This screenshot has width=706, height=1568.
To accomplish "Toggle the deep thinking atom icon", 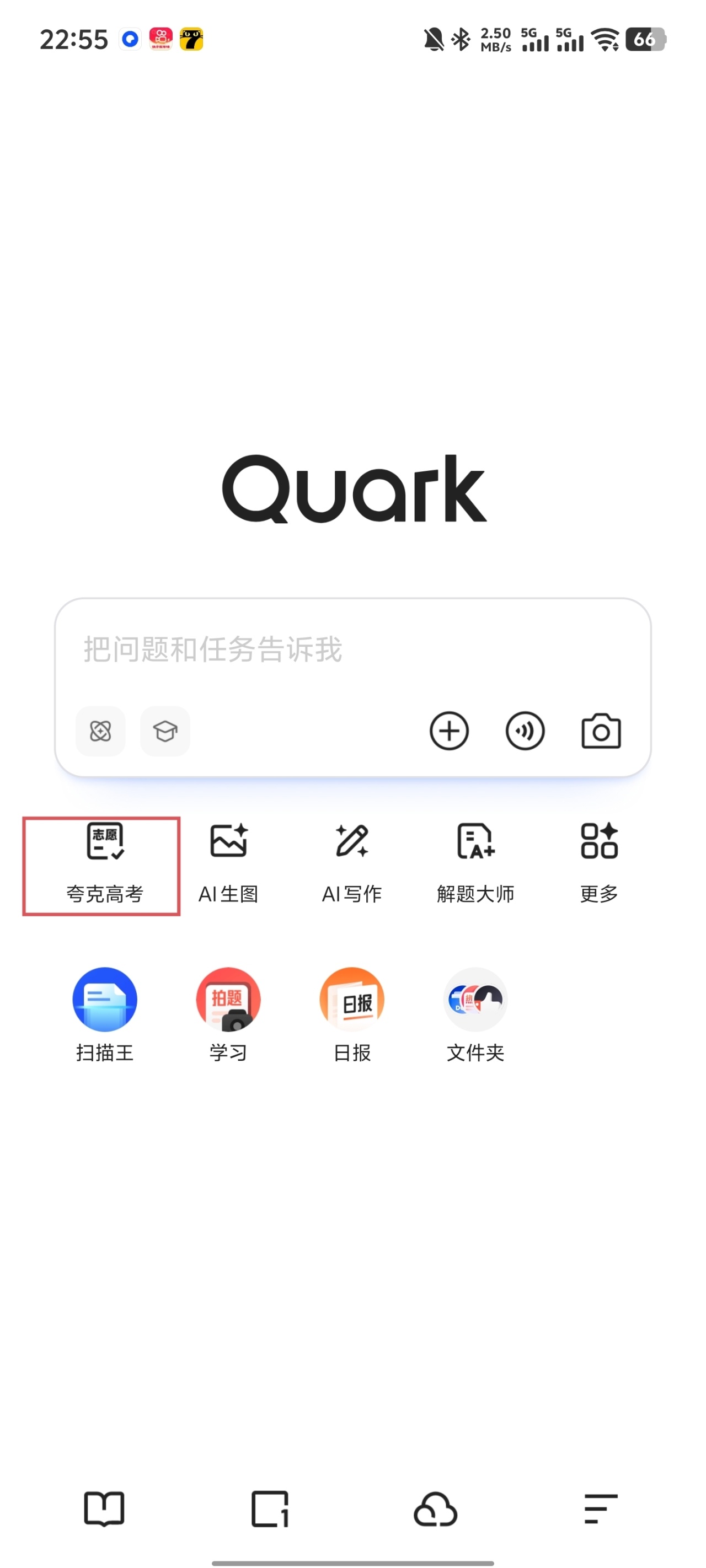I will [x=100, y=731].
